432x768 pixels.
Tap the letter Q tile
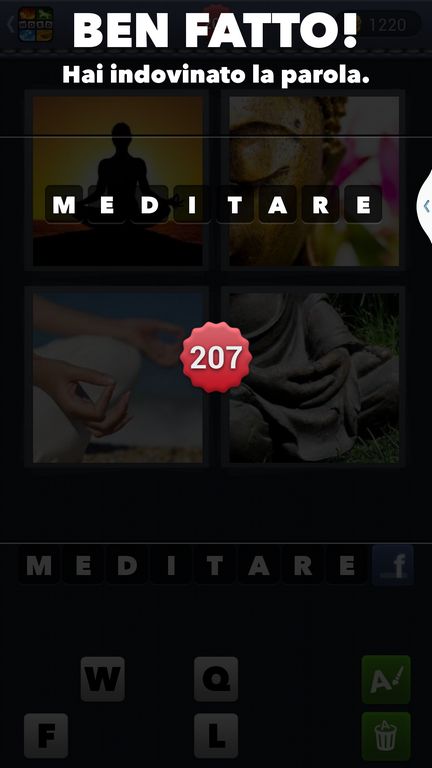coord(216,679)
